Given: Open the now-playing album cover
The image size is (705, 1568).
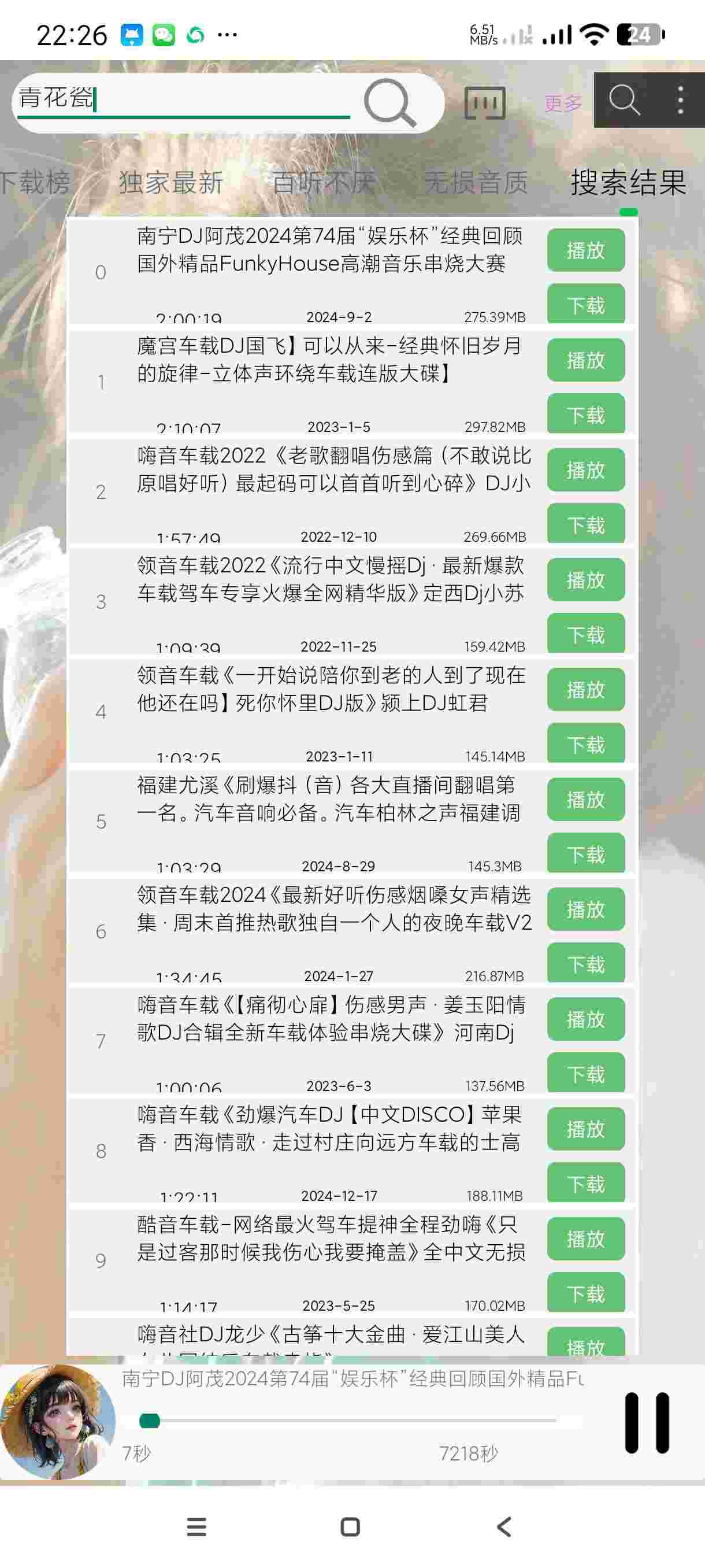Looking at the screenshot, I should click(58, 1421).
